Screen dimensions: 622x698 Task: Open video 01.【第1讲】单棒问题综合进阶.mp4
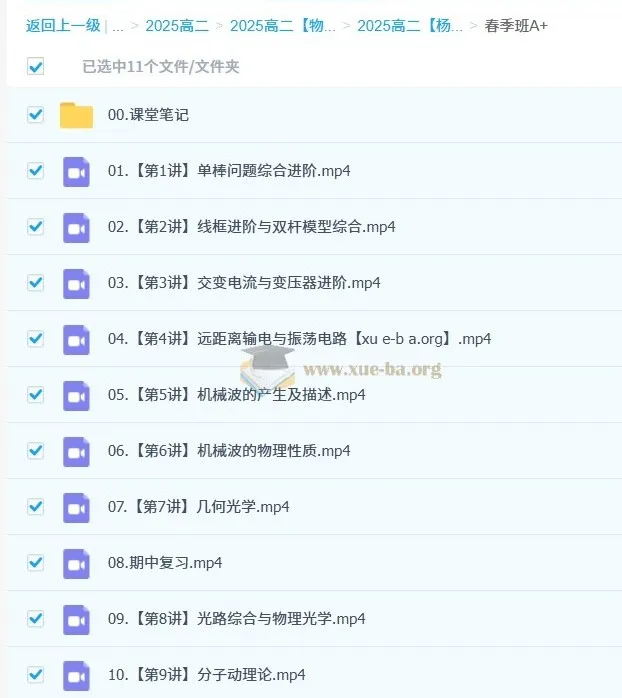tap(228, 171)
